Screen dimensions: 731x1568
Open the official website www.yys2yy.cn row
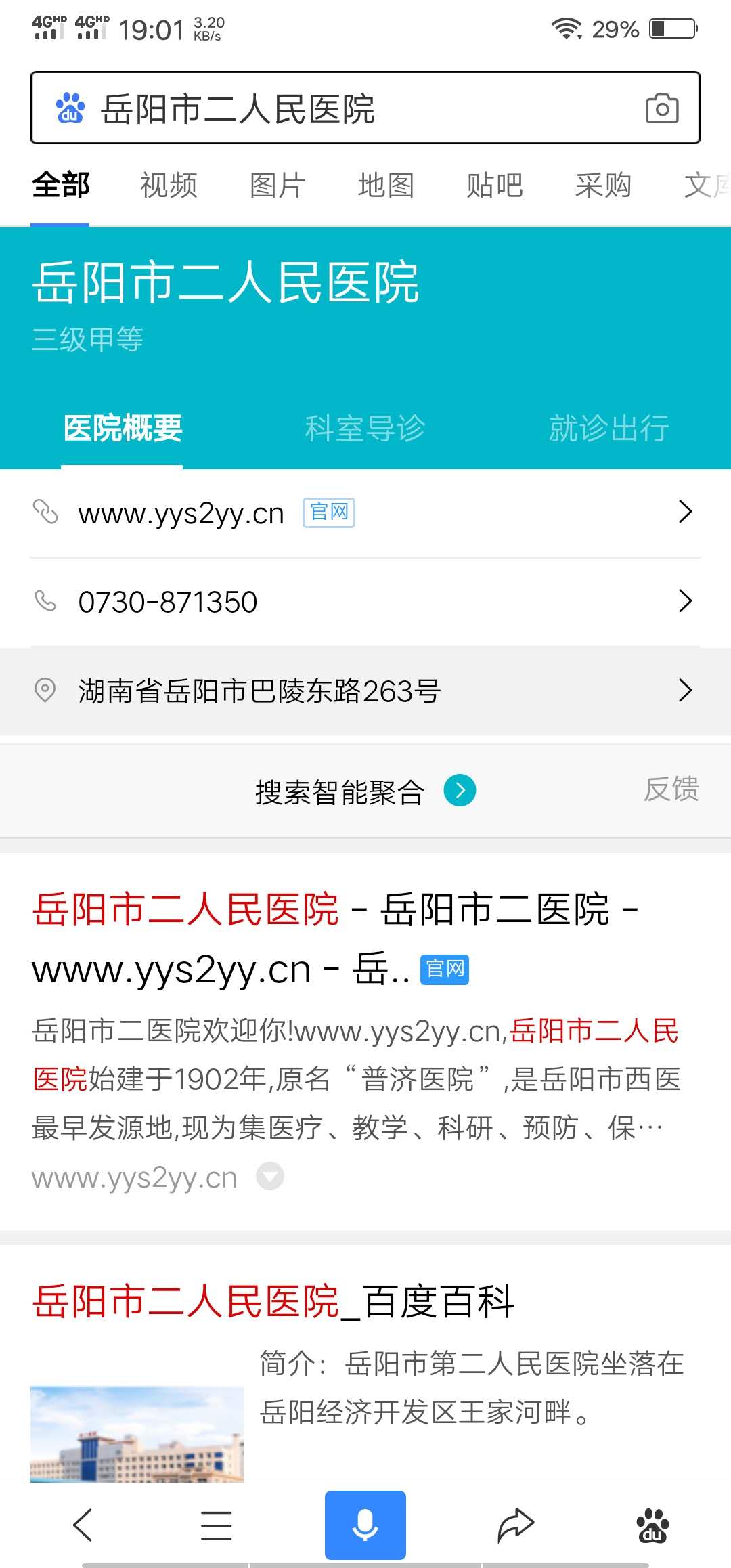click(365, 513)
